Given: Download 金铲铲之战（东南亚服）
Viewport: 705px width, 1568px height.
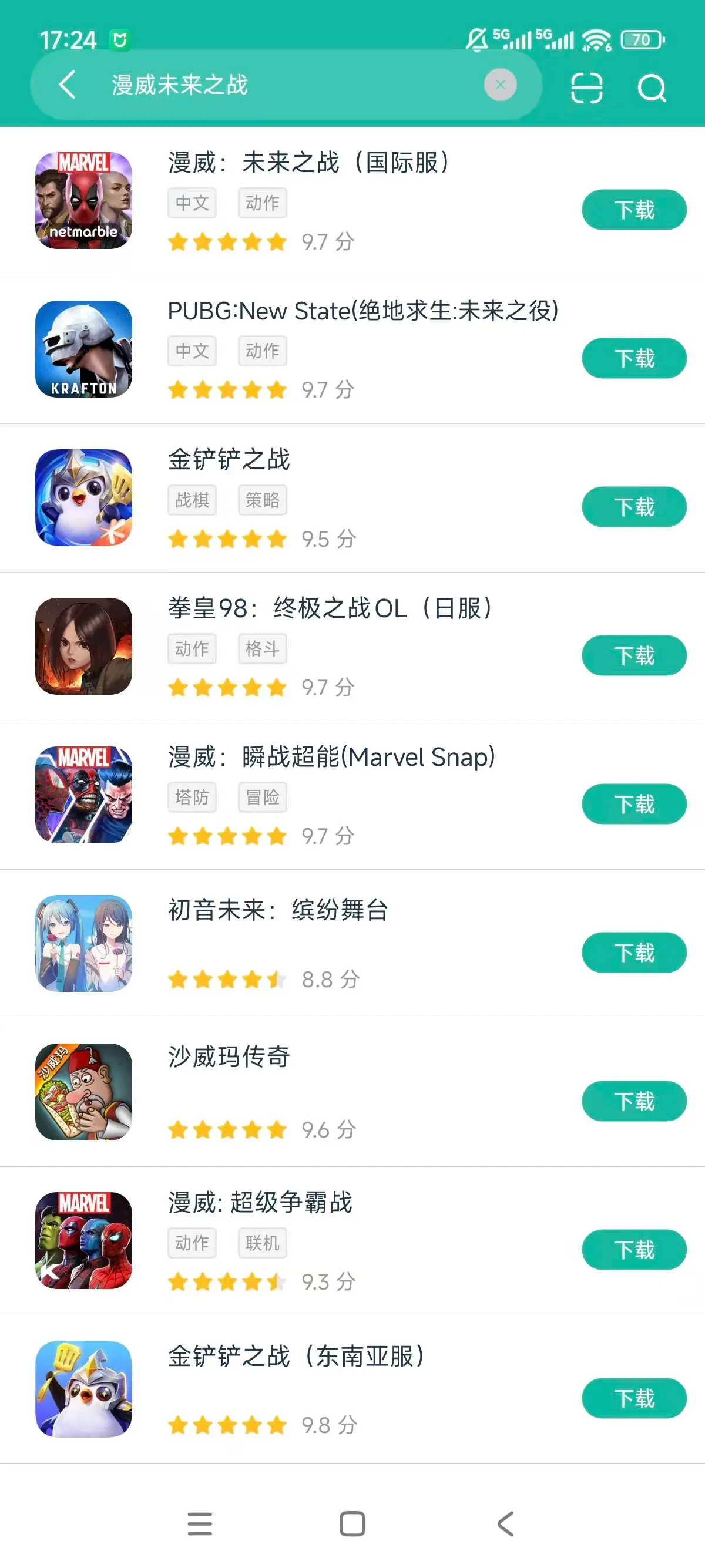Looking at the screenshot, I should point(633,1398).
